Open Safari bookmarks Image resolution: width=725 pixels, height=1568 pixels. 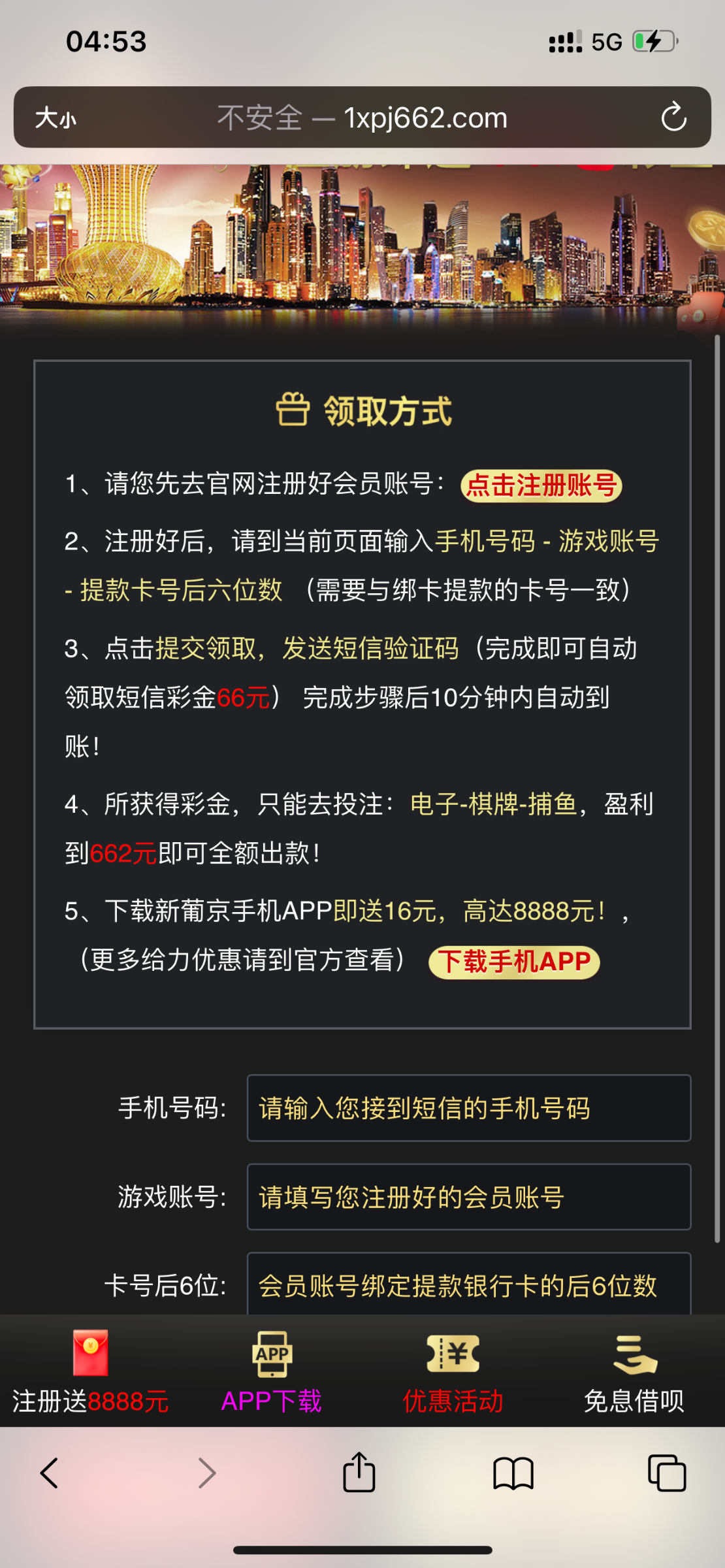click(x=513, y=1473)
